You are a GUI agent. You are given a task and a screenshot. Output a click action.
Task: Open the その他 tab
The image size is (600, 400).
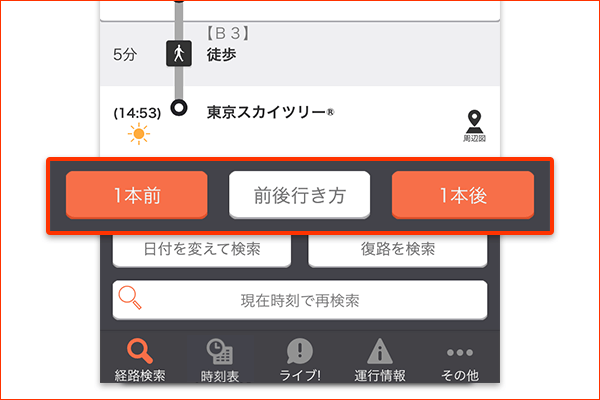point(460,360)
